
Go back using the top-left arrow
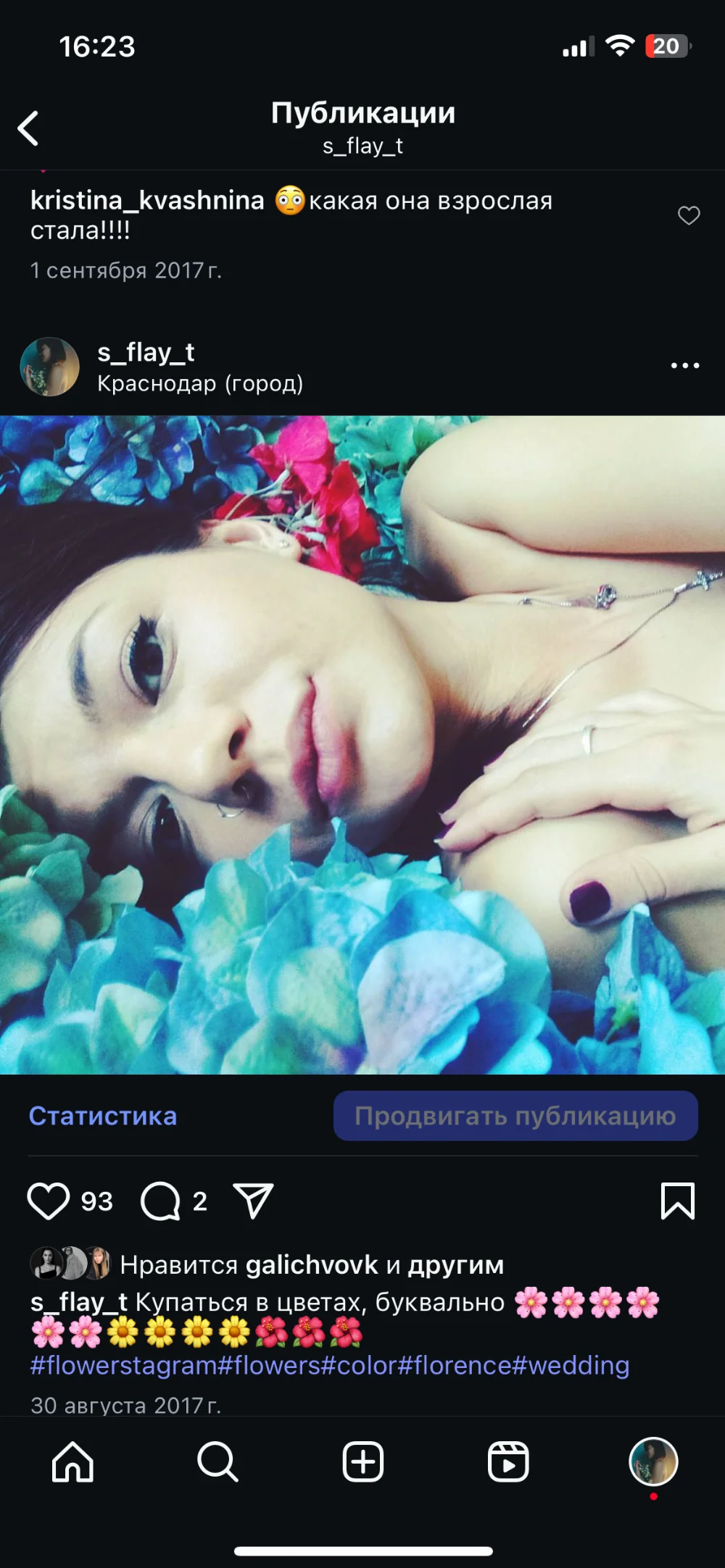pos(28,128)
